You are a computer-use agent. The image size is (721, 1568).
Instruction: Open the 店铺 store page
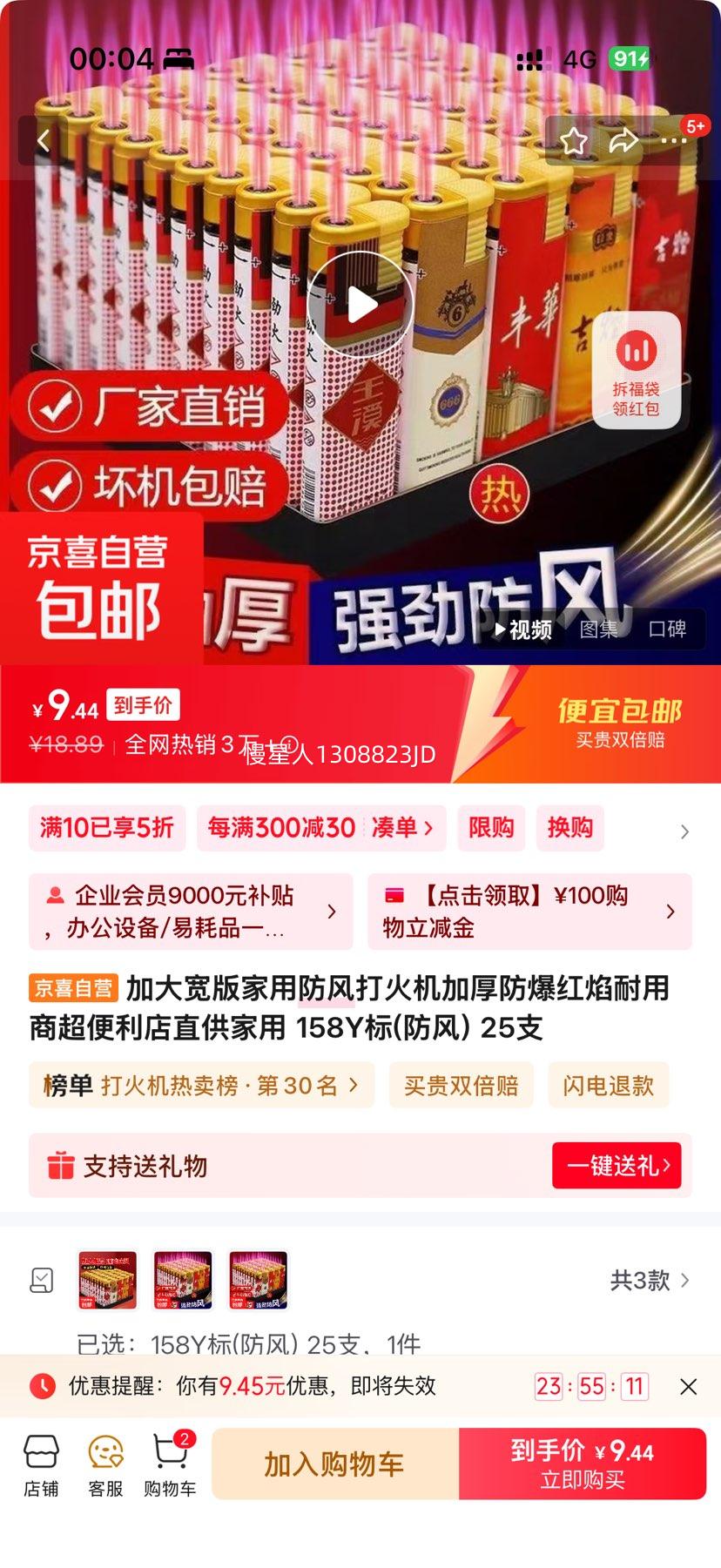click(41, 1466)
